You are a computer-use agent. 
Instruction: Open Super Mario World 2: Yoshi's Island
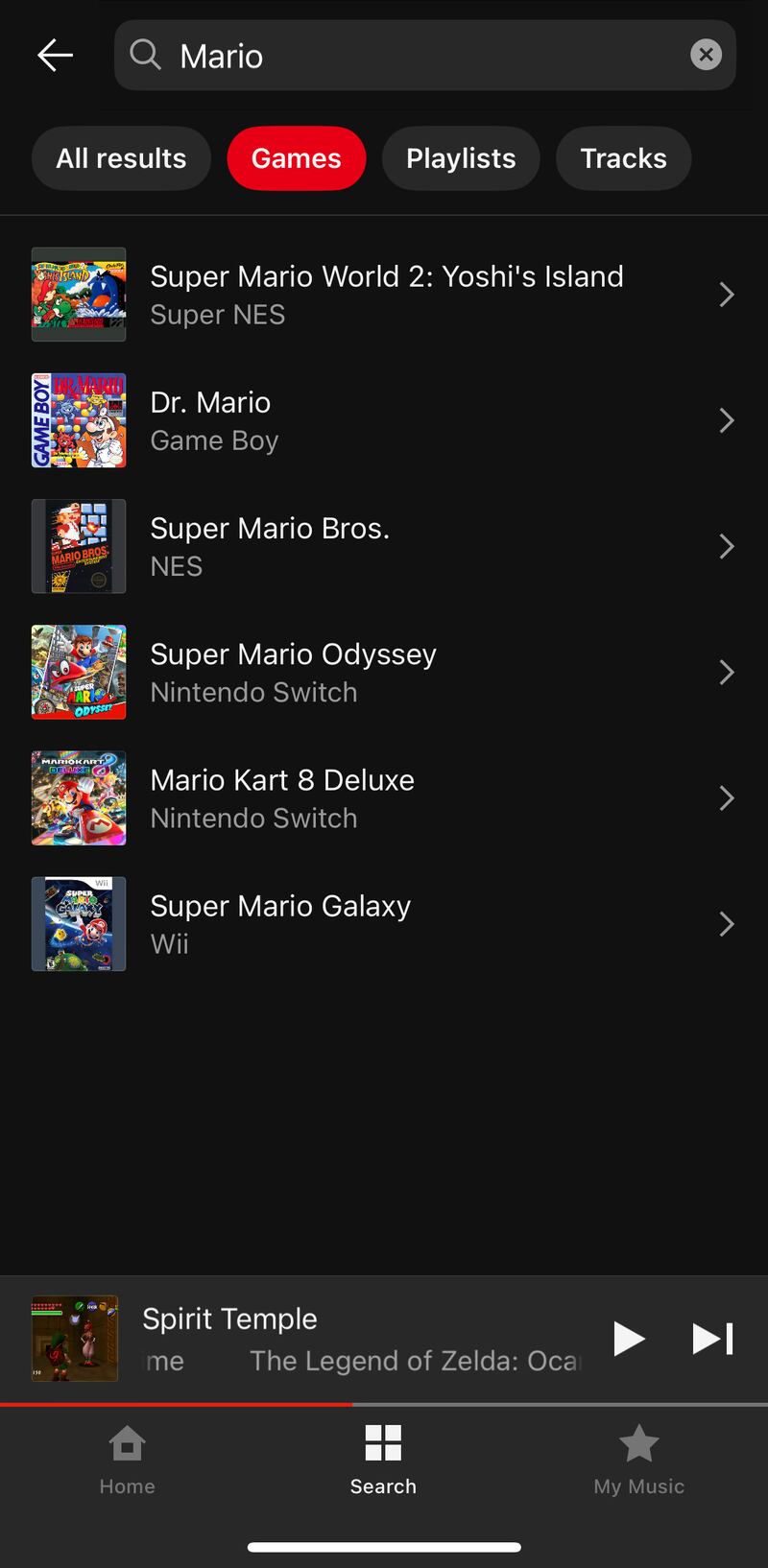(x=386, y=295)
